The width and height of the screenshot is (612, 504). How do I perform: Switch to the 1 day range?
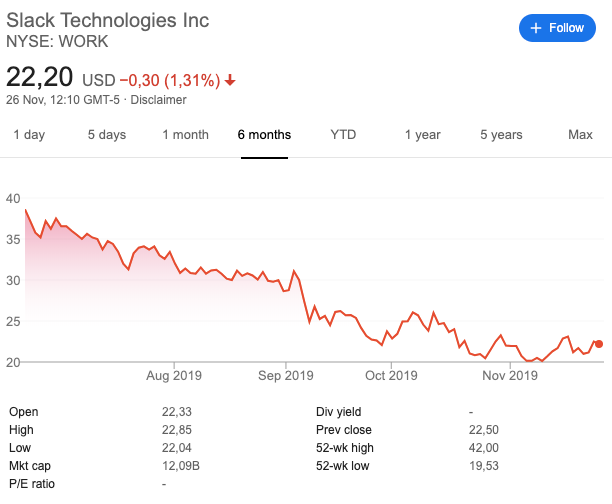pyautogui.click(x=29, y=134)
